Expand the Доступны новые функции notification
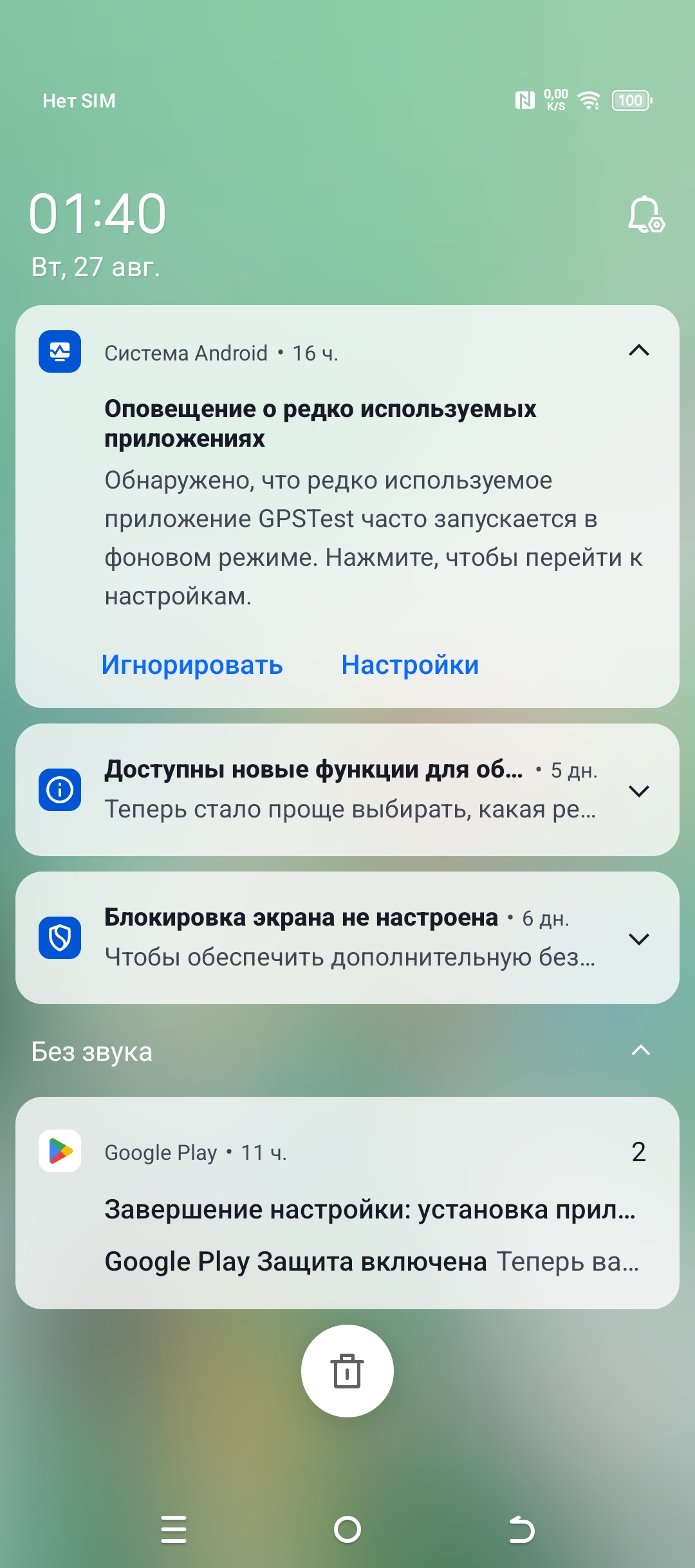695x1568 pixels. point(638,791)
